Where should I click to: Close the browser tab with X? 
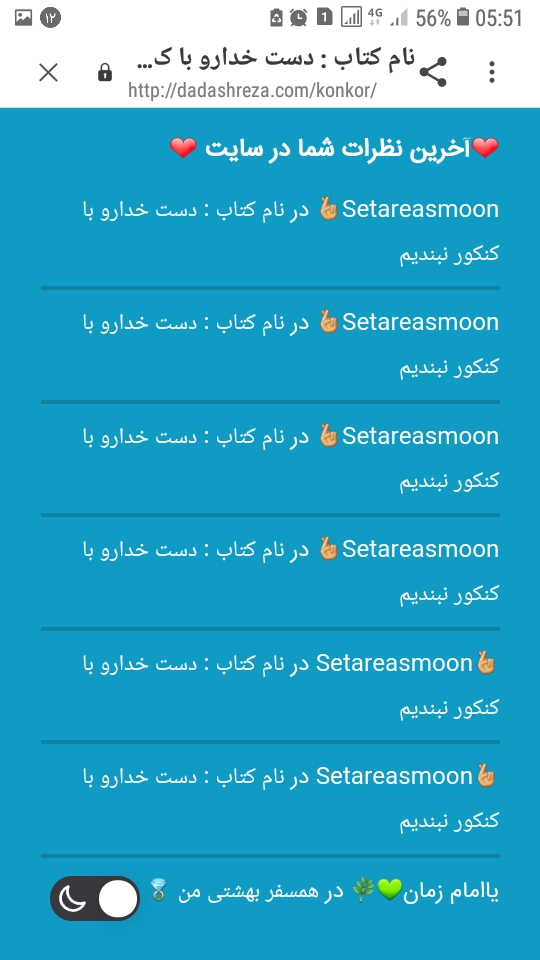point(48,73)
